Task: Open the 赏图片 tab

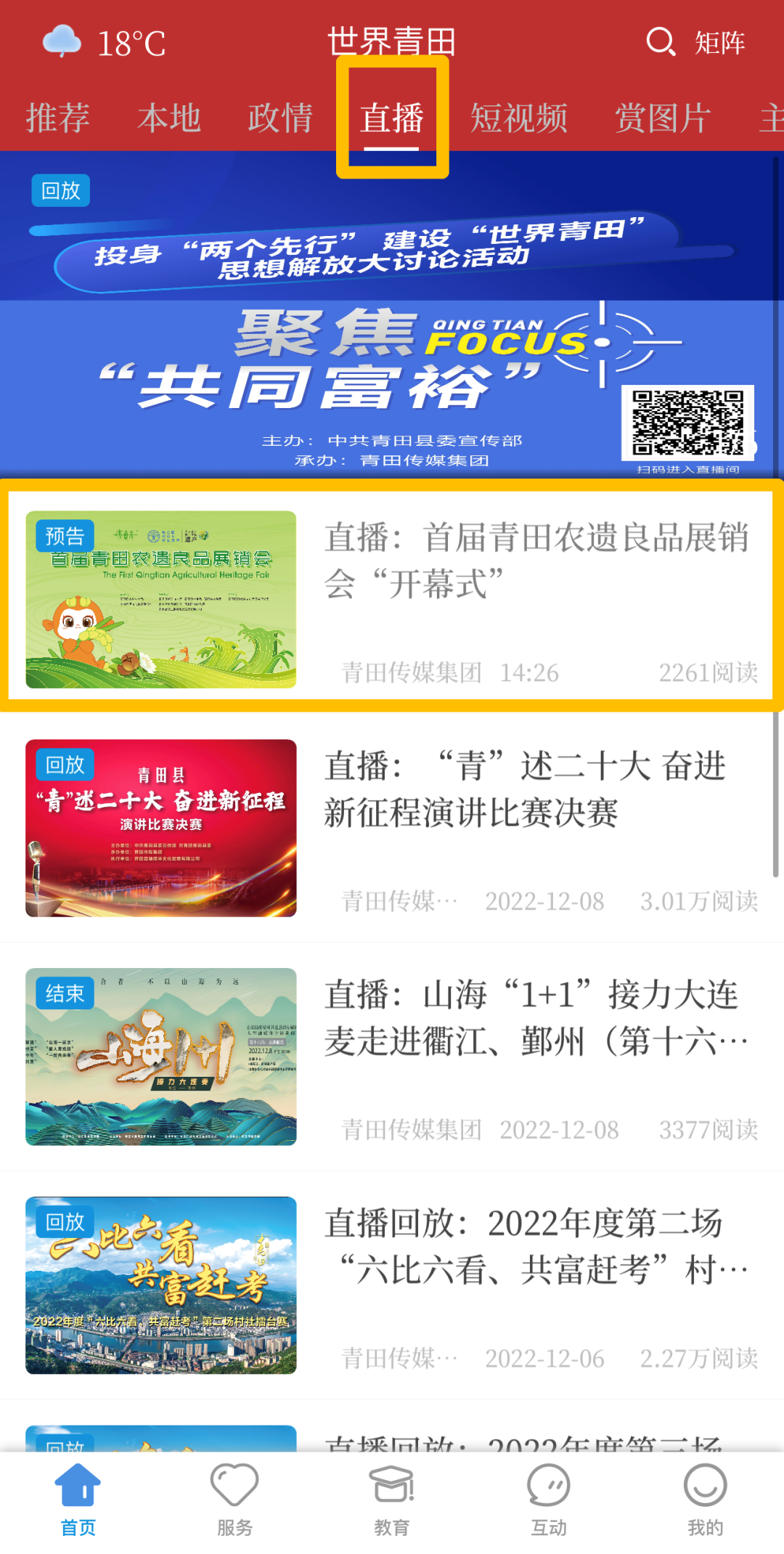Action: [663, 118]
